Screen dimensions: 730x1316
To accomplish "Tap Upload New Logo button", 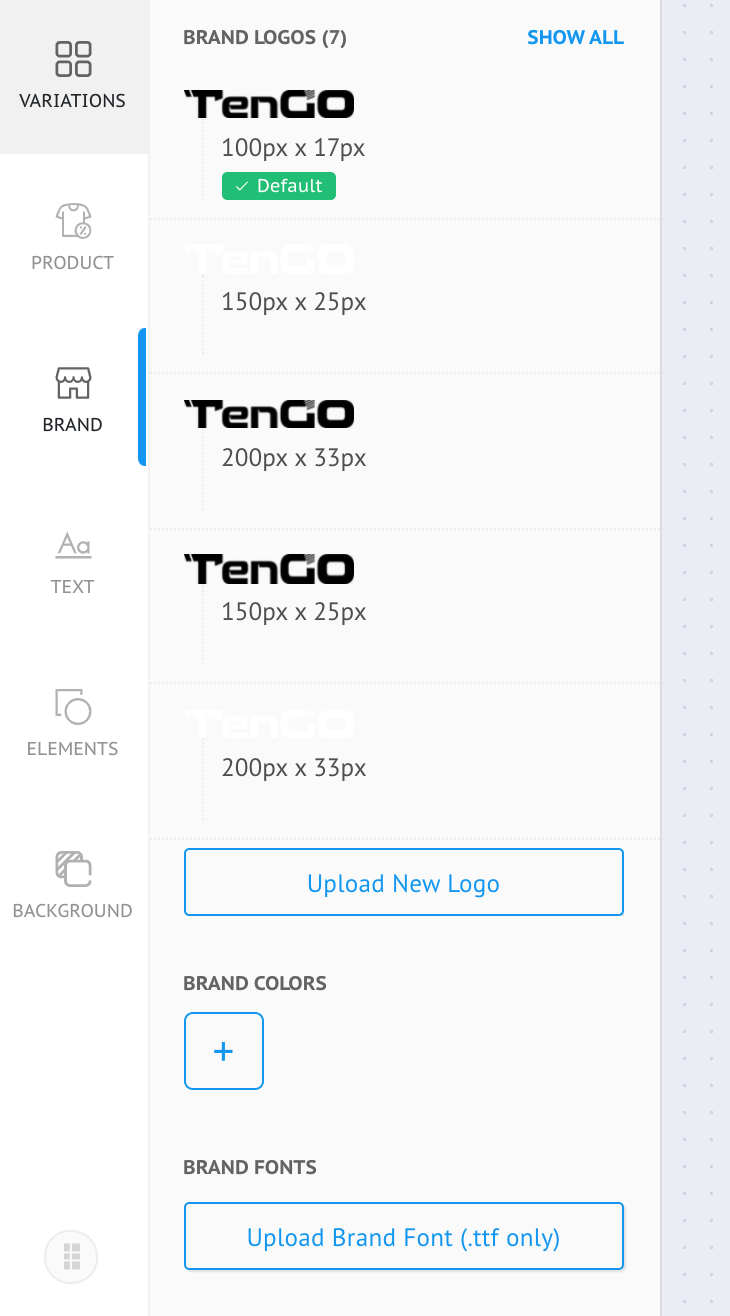I will [x=403, y=883].
